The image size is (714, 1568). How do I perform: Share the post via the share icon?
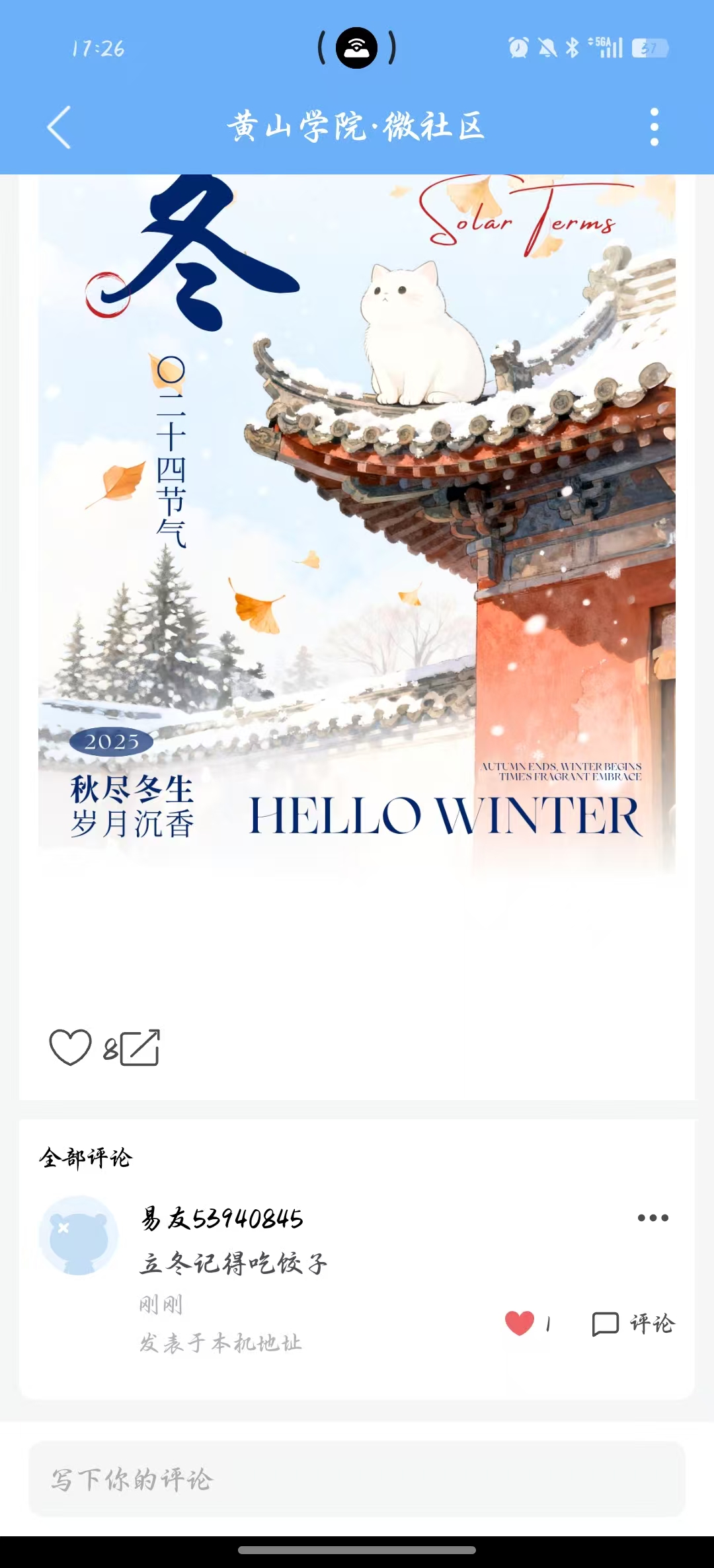(x=140, y=1048)
